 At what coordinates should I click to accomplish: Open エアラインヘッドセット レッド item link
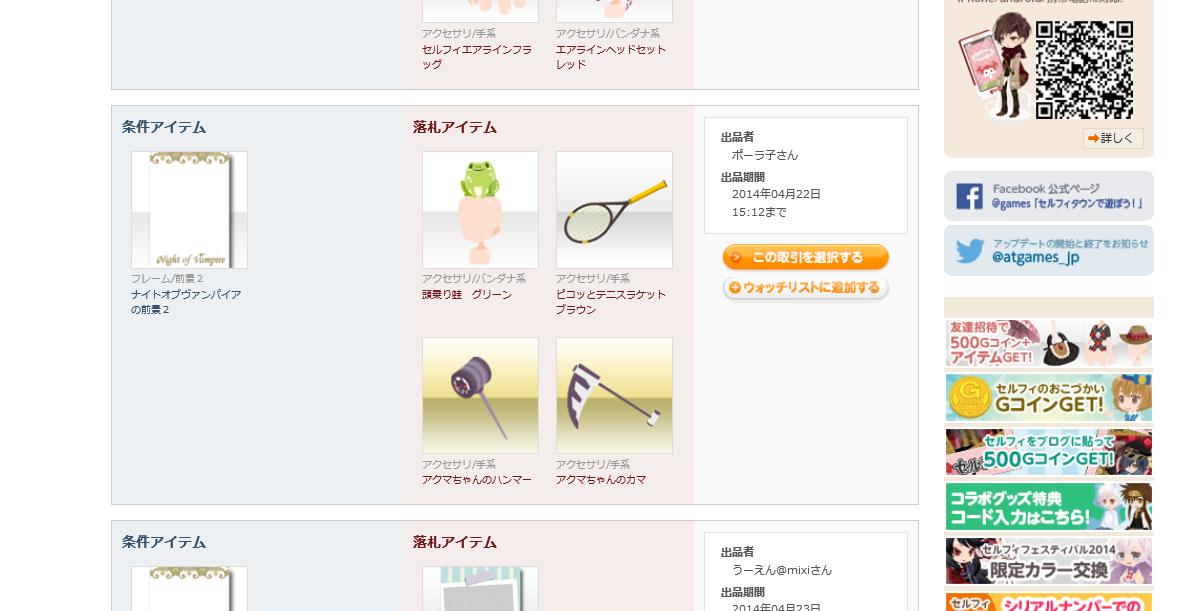click(x=610, y=56)
